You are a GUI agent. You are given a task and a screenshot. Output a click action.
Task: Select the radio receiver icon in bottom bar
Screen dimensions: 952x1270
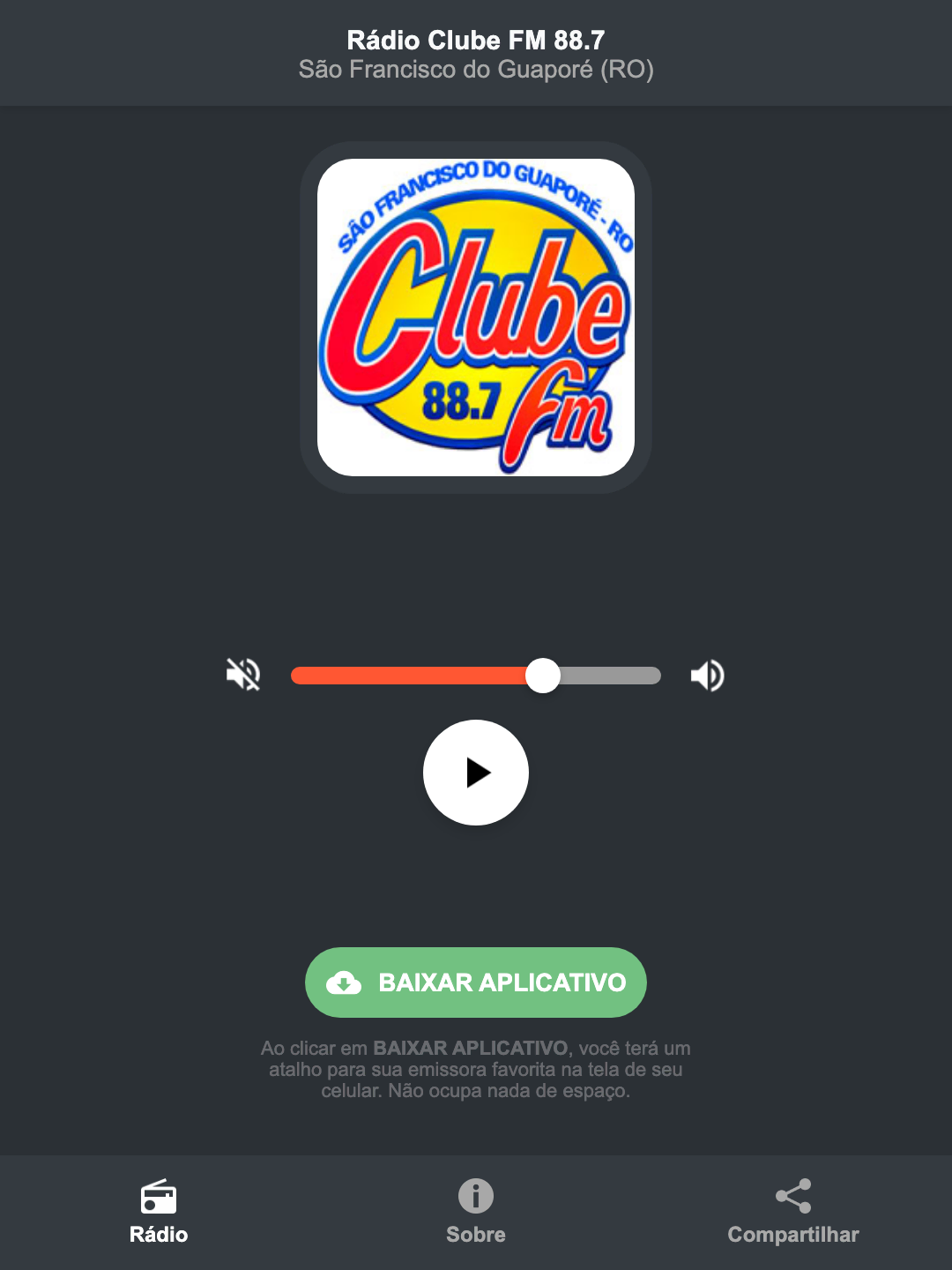click(x=159, y=1199)
